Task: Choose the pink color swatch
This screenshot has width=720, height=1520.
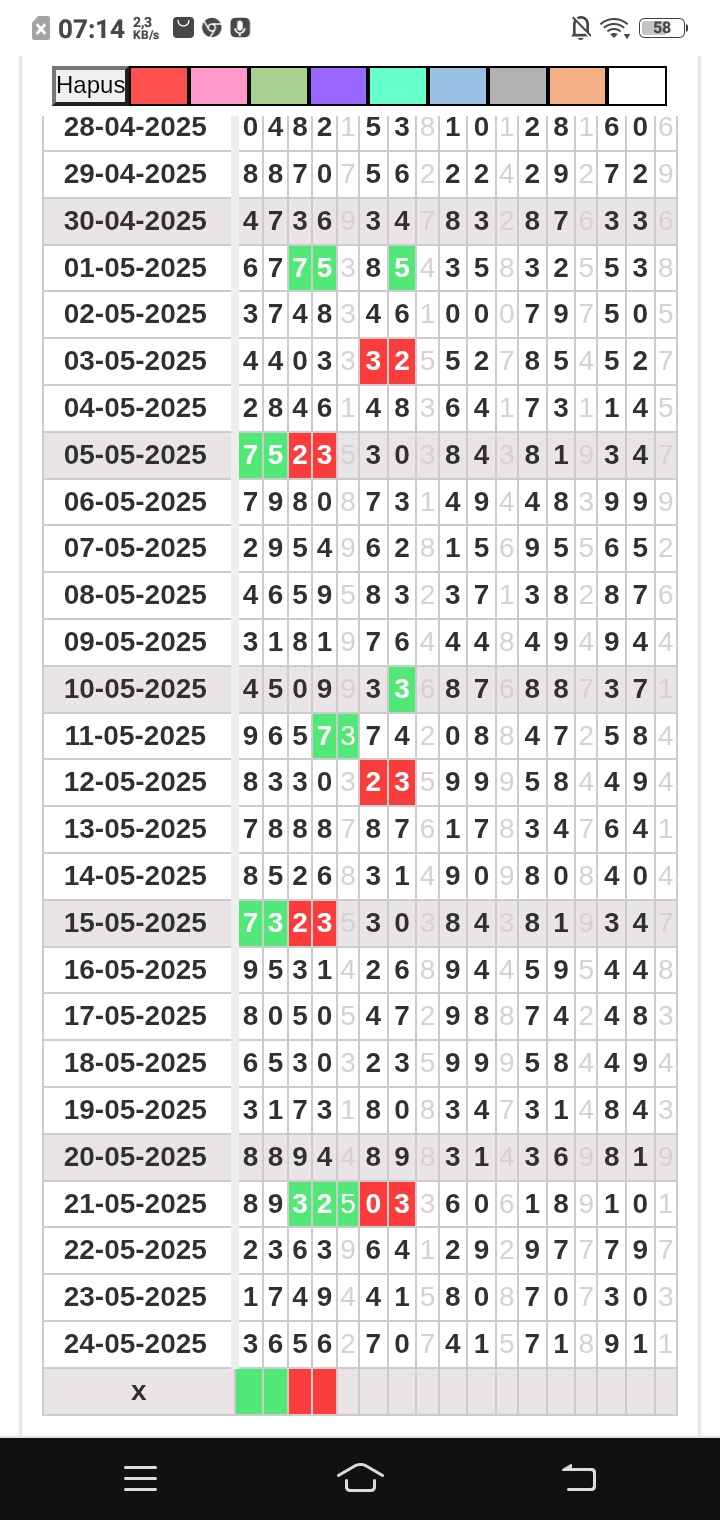Action: pos(219,86)
